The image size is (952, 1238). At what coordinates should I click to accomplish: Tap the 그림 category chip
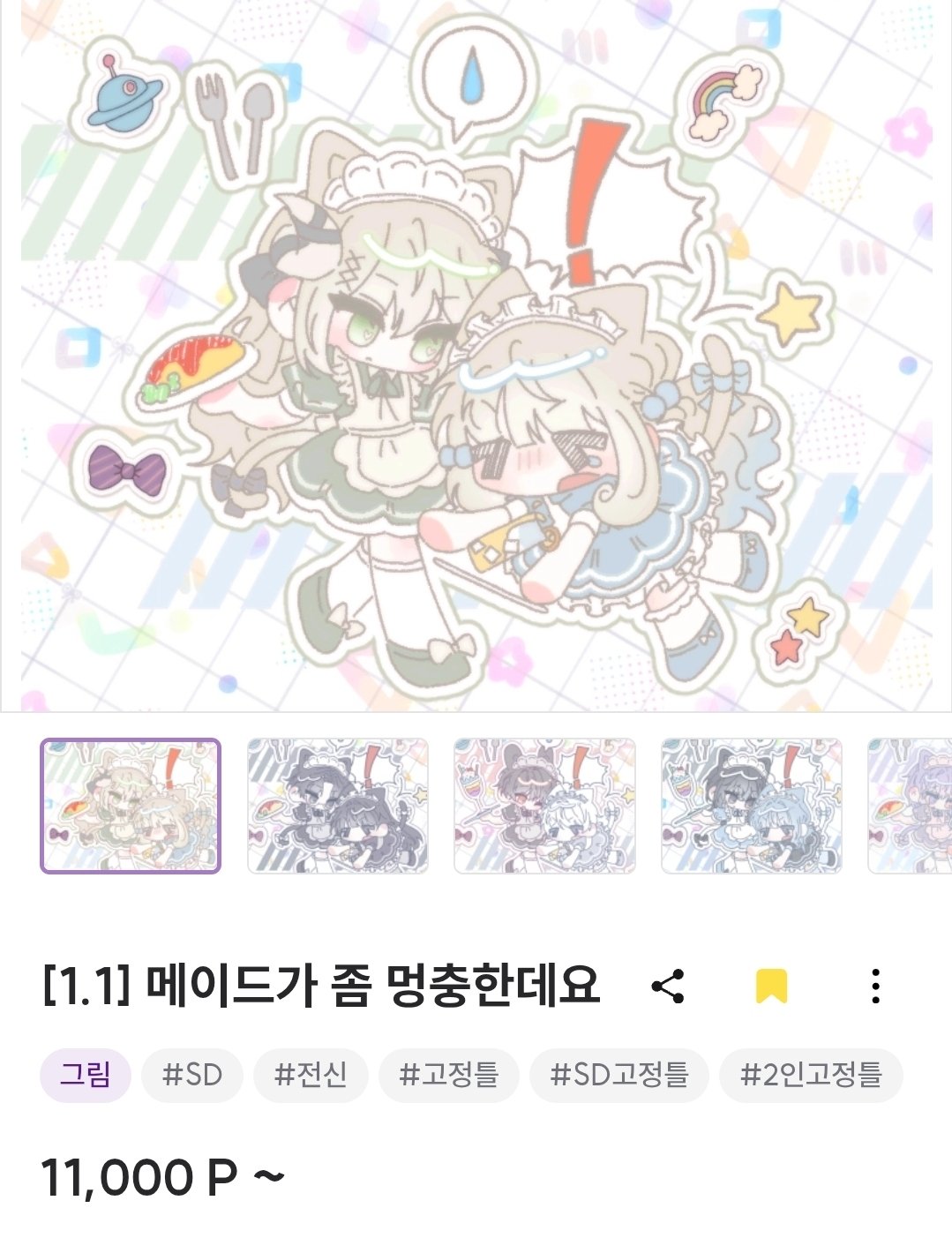pyautogui.click(x=86, y=1075)
